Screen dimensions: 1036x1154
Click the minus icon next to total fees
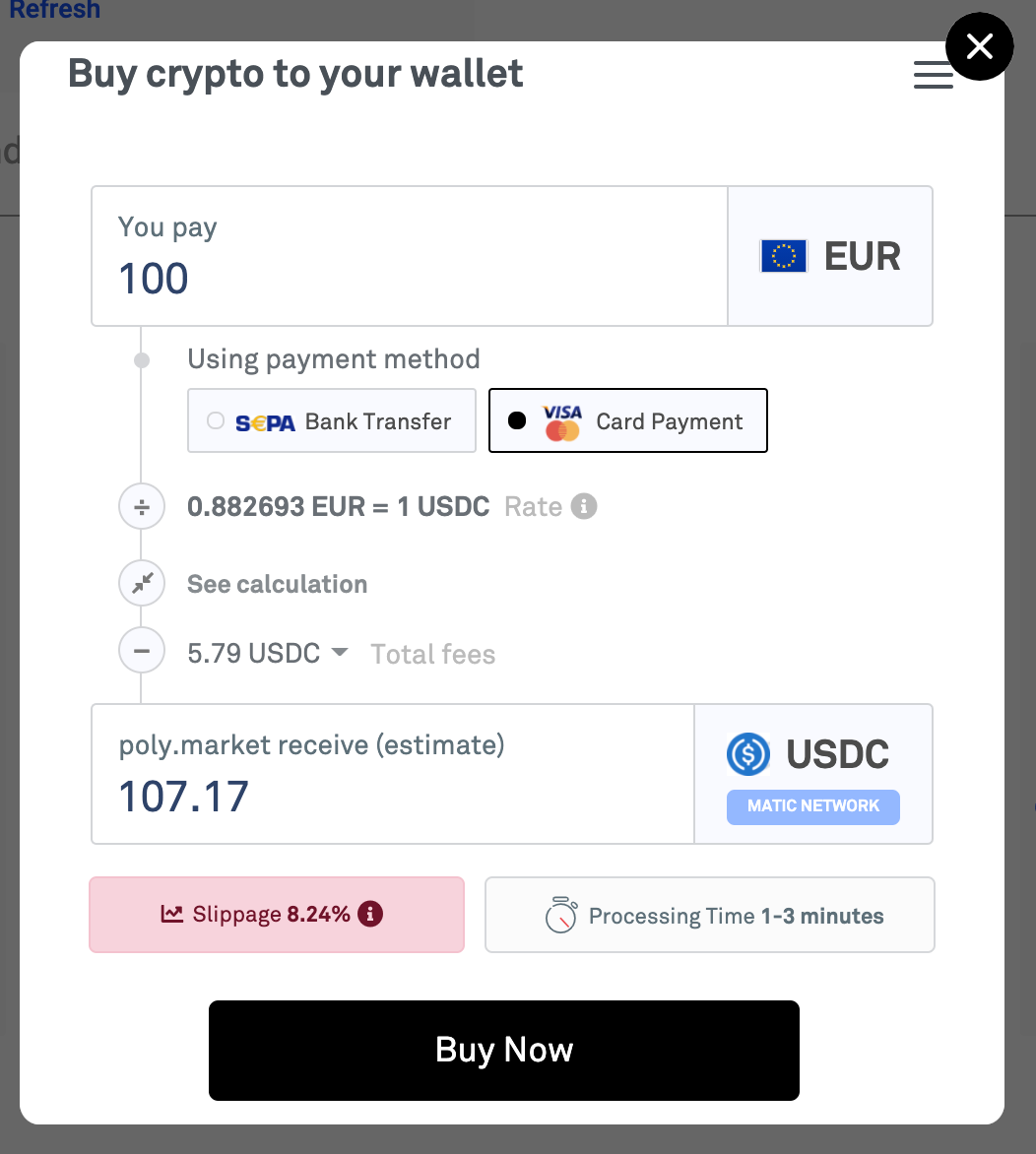pyautogui.click(x=141, y=650)
